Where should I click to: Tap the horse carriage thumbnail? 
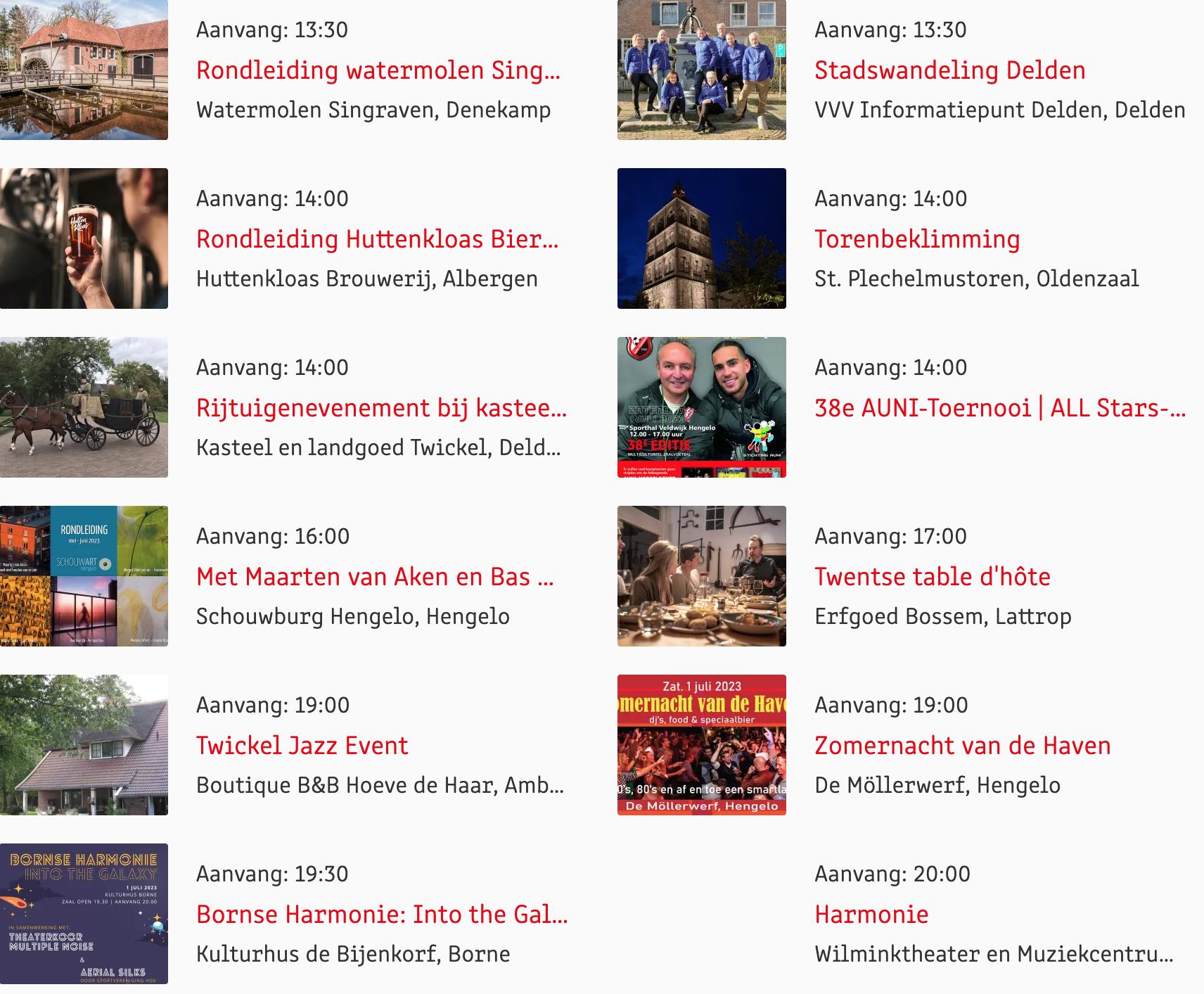(84, 407)
